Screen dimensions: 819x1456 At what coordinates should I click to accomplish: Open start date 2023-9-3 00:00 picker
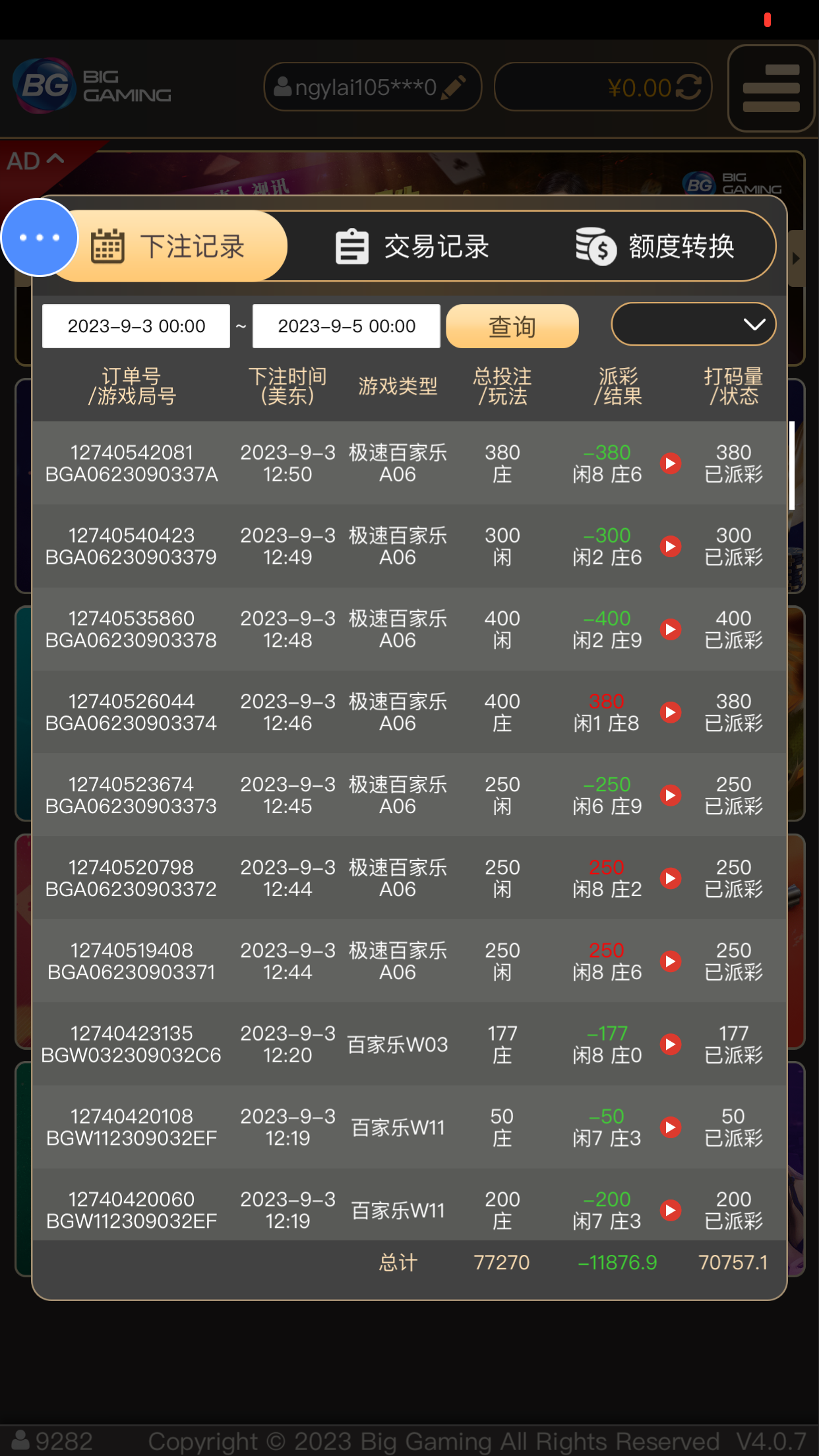point(136,326)
